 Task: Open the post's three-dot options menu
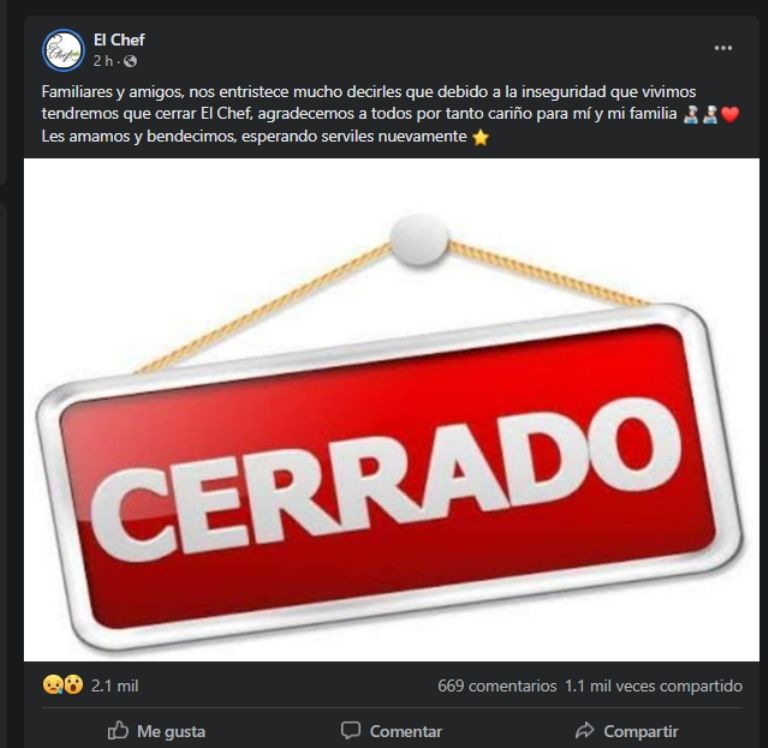click(x=722, y=48)
